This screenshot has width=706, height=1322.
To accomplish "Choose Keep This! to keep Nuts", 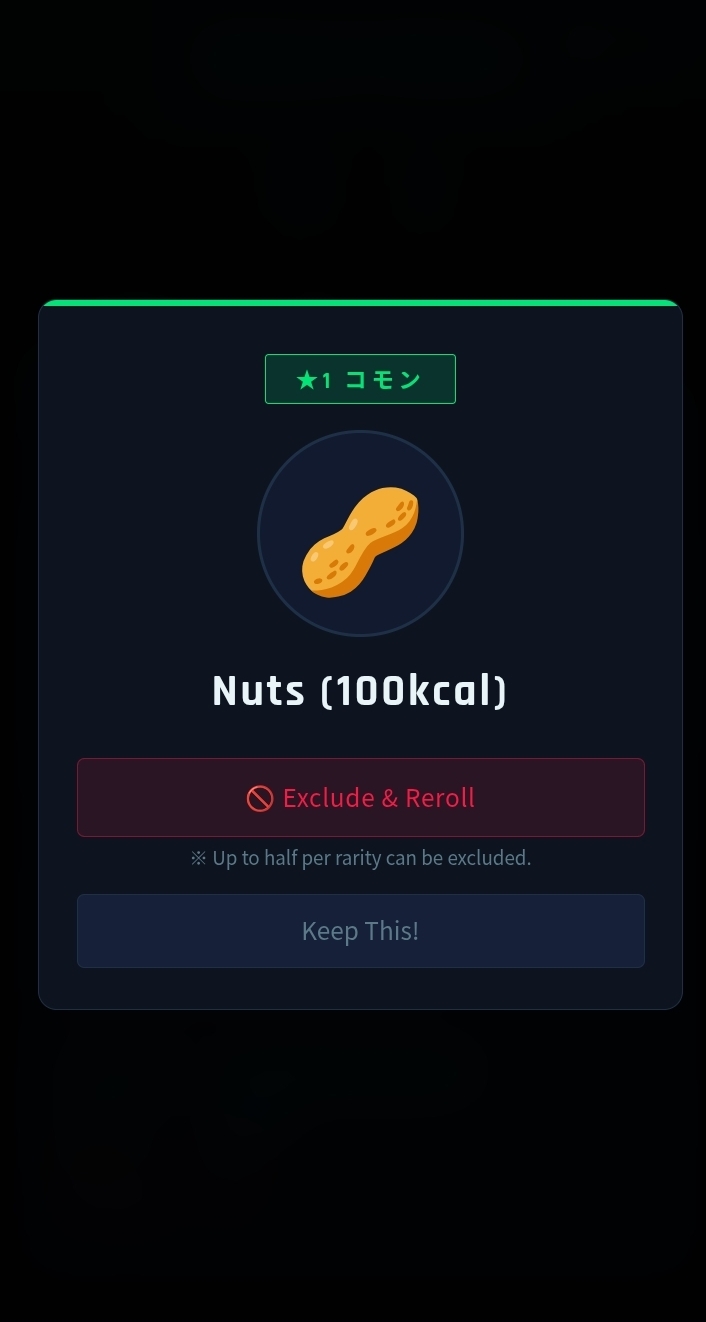I will [360, 931].
